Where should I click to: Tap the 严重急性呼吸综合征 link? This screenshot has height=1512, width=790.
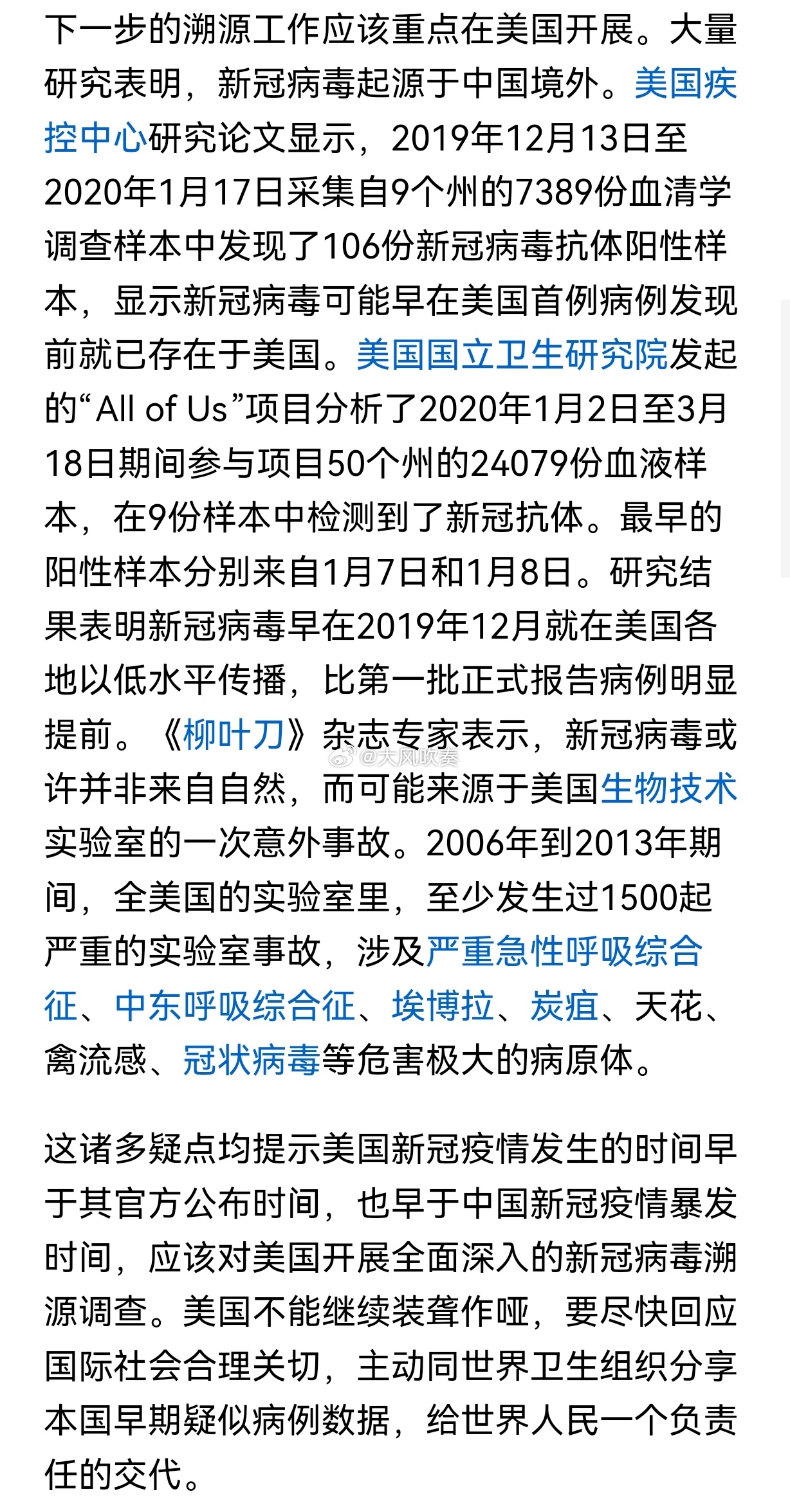[x=564, y=951]
